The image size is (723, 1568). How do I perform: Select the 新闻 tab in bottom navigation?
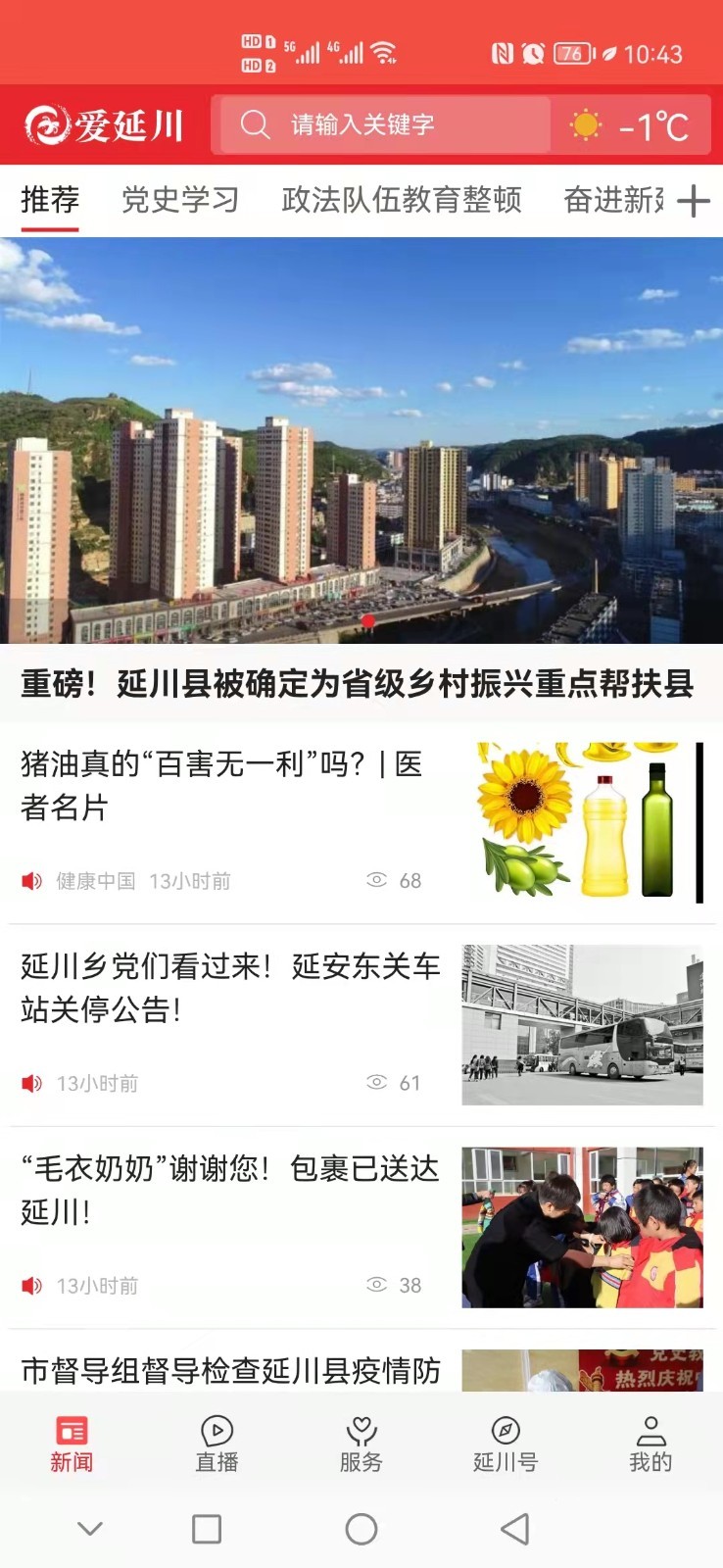[72, 1444]
